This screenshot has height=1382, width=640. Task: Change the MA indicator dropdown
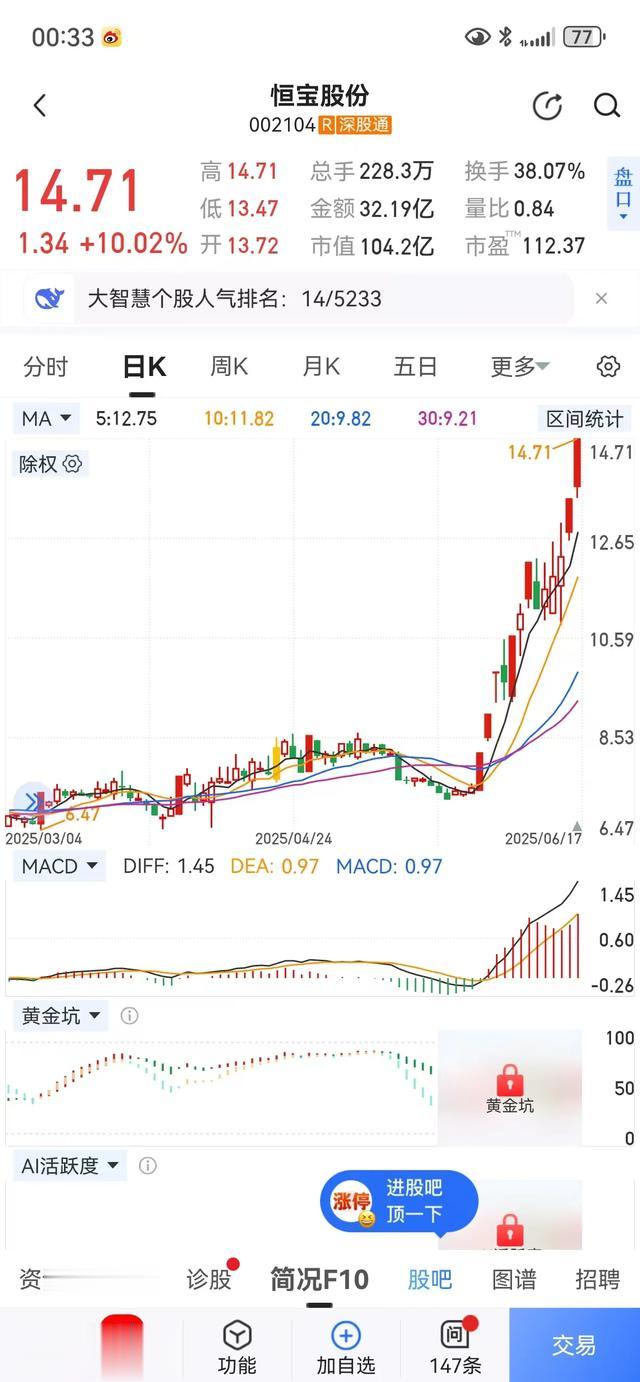[46, 418]
